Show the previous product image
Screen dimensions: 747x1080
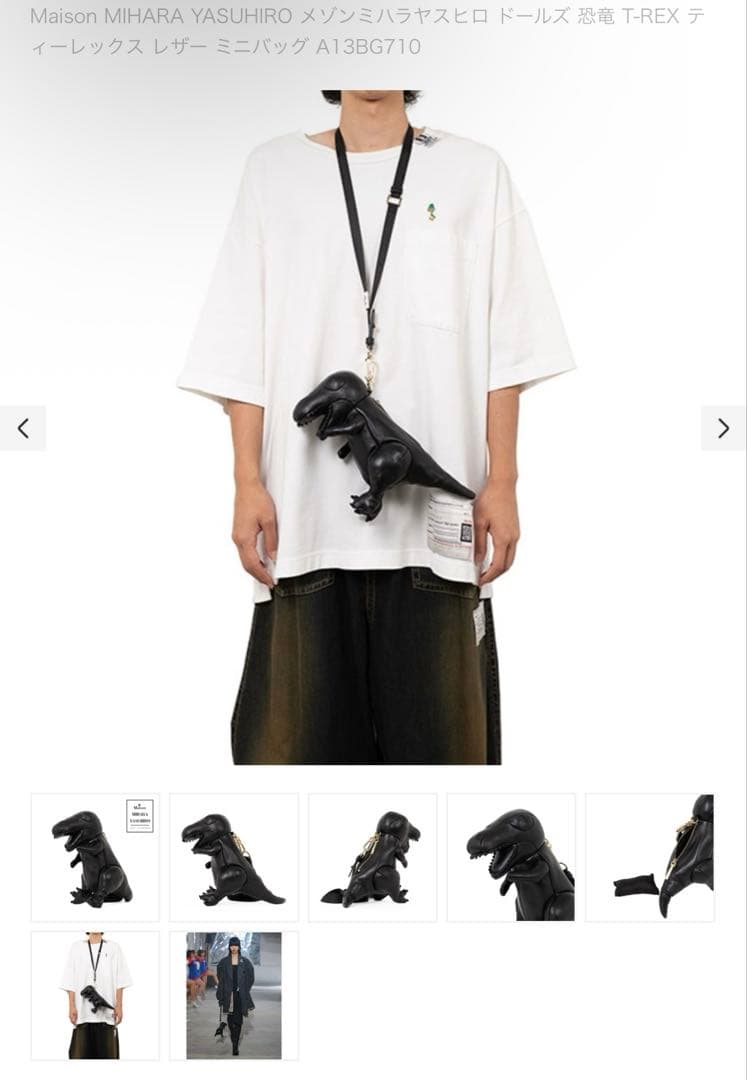pyautogui.click(x=23, y=429)
